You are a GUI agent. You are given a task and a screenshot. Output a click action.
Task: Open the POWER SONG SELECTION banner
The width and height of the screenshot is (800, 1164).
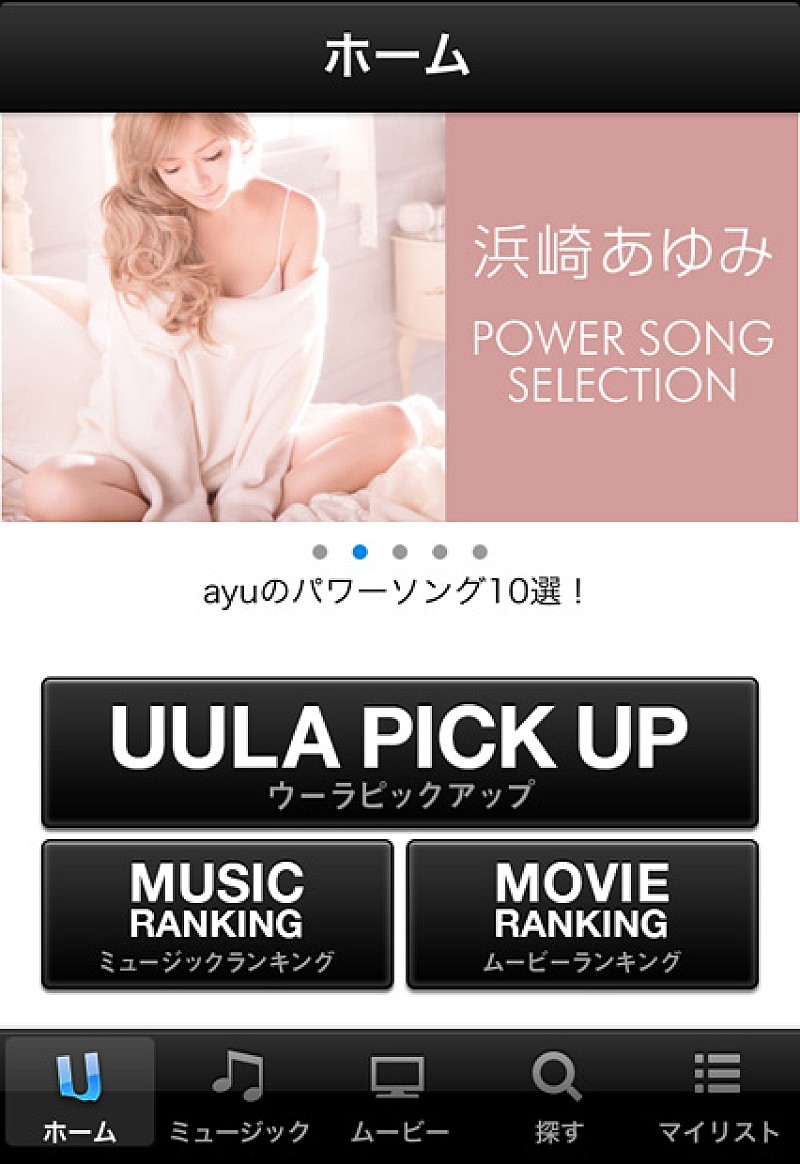click(x=400, y=318)
